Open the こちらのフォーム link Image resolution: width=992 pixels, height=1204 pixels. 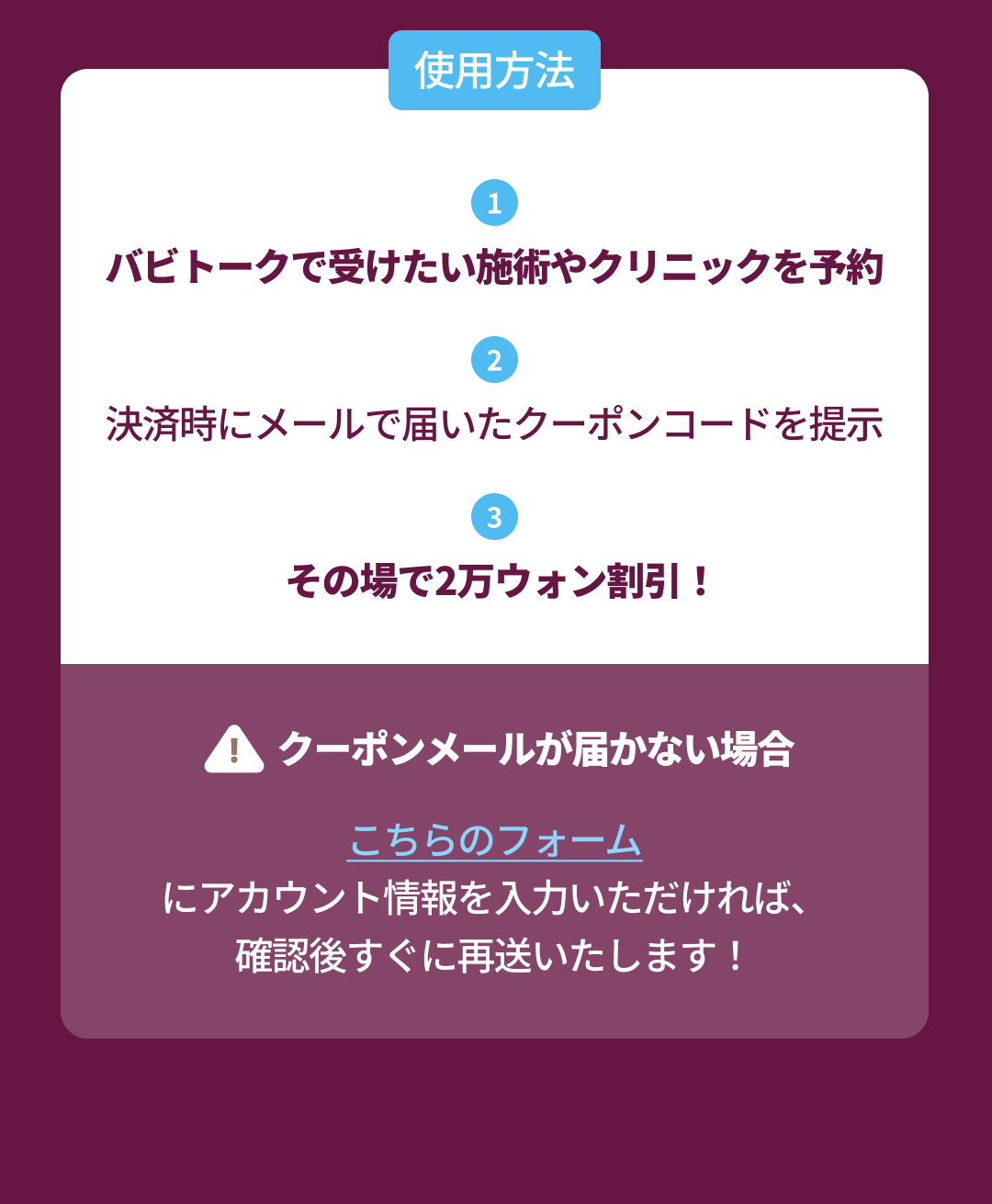point(494,839)
